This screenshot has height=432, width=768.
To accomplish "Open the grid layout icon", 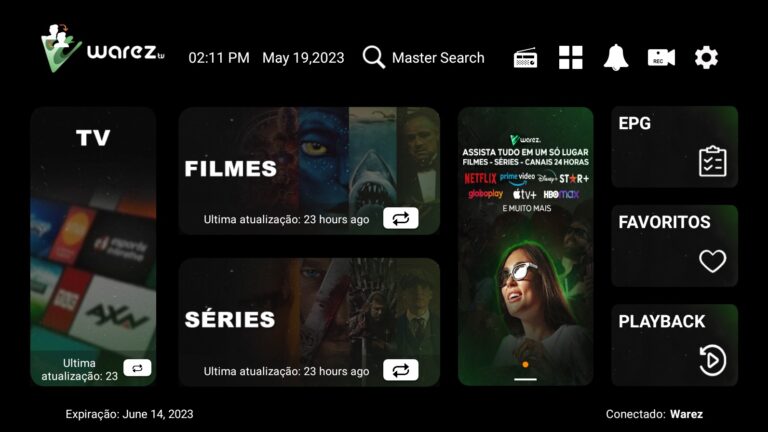I will coord(571,58).
